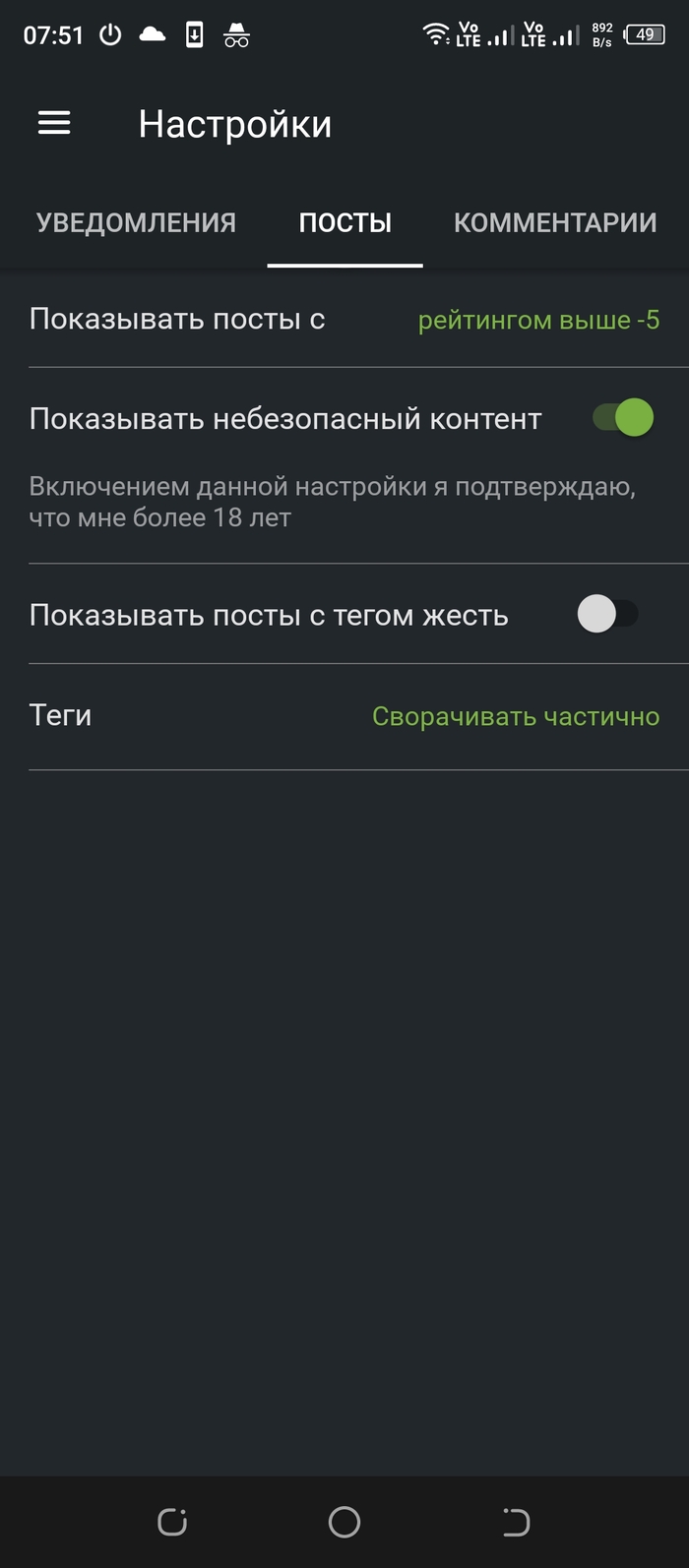Image resolution: width=689 pixels, height=1568 pixels.
Task: Switch to the КОММЕНТАРИИ tab
Action: point(555,222)
